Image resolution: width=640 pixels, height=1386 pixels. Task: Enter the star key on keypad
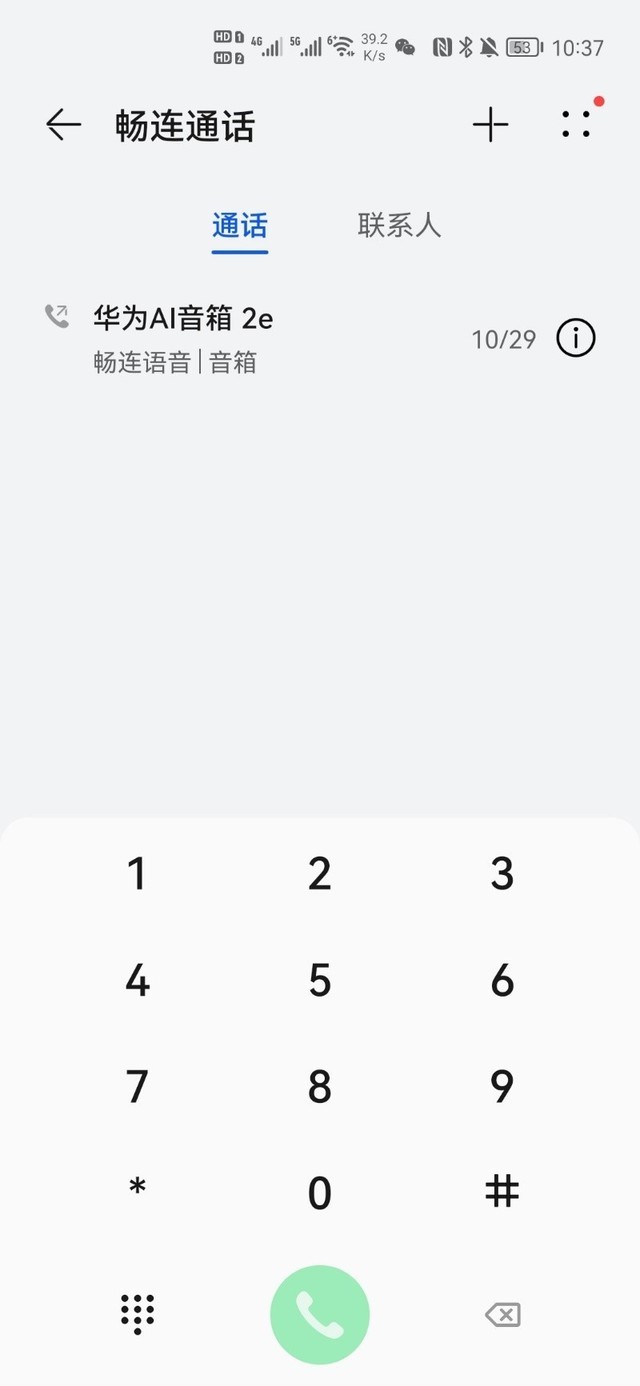click(x=137, y=1189)
